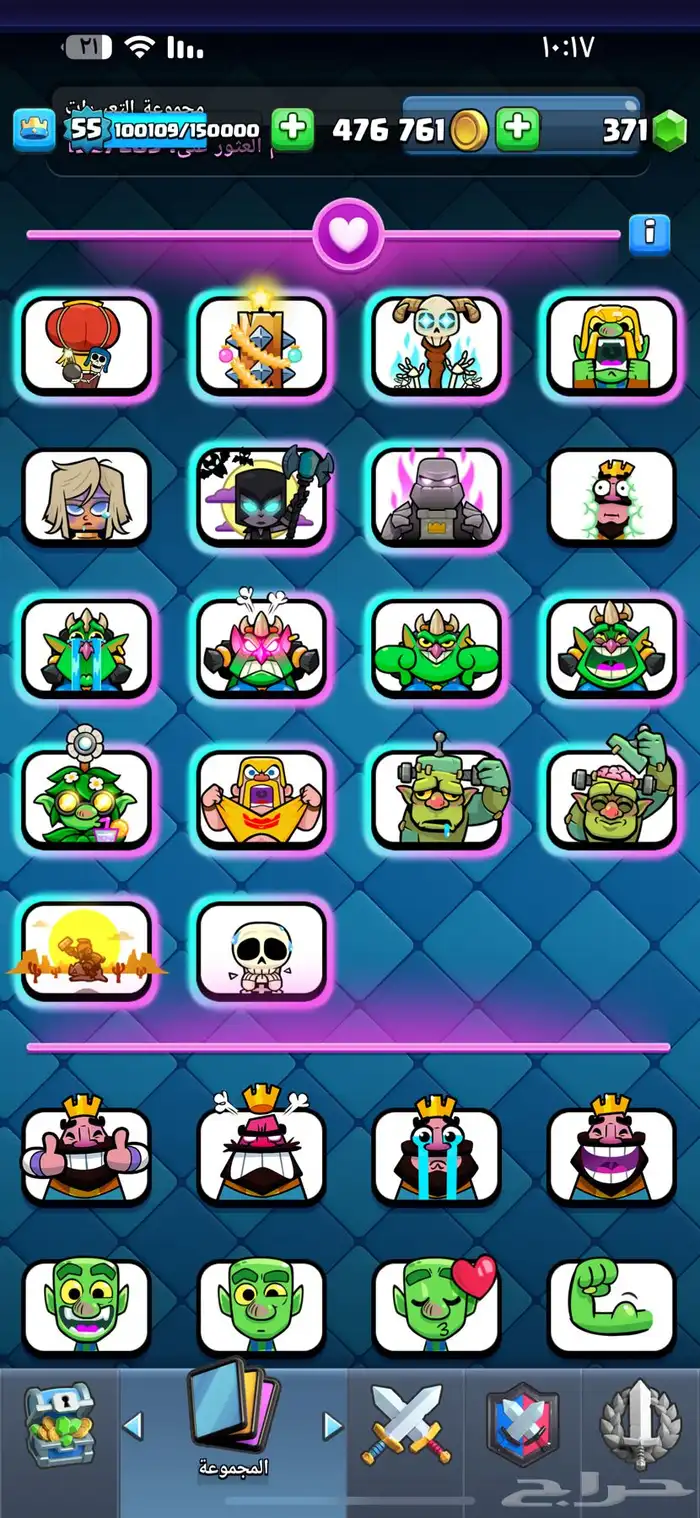
Task: Tap the green plus button to add gold
Action: click(x=517, y=130)
